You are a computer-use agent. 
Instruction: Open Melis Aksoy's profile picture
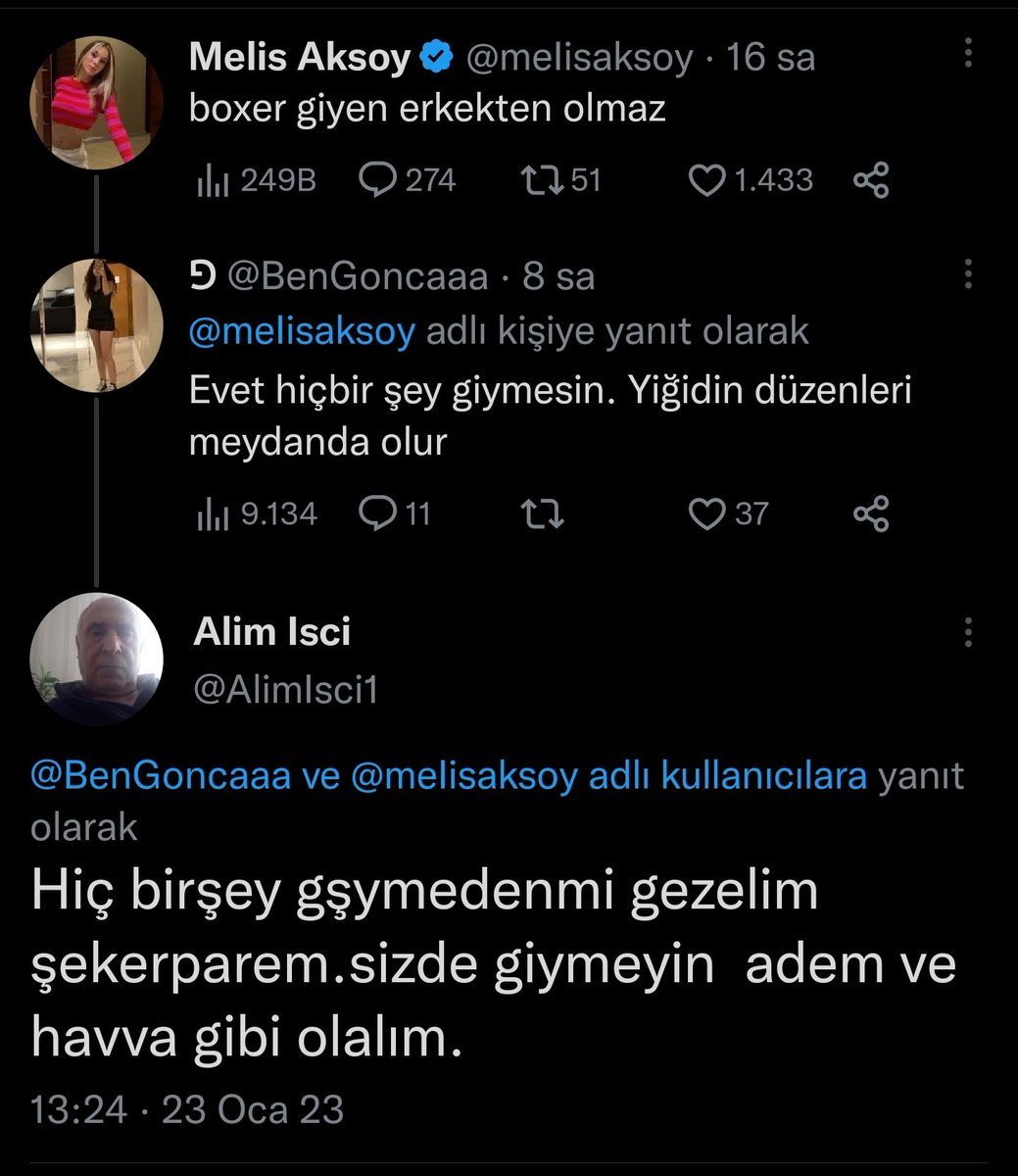tap(95, 103)
